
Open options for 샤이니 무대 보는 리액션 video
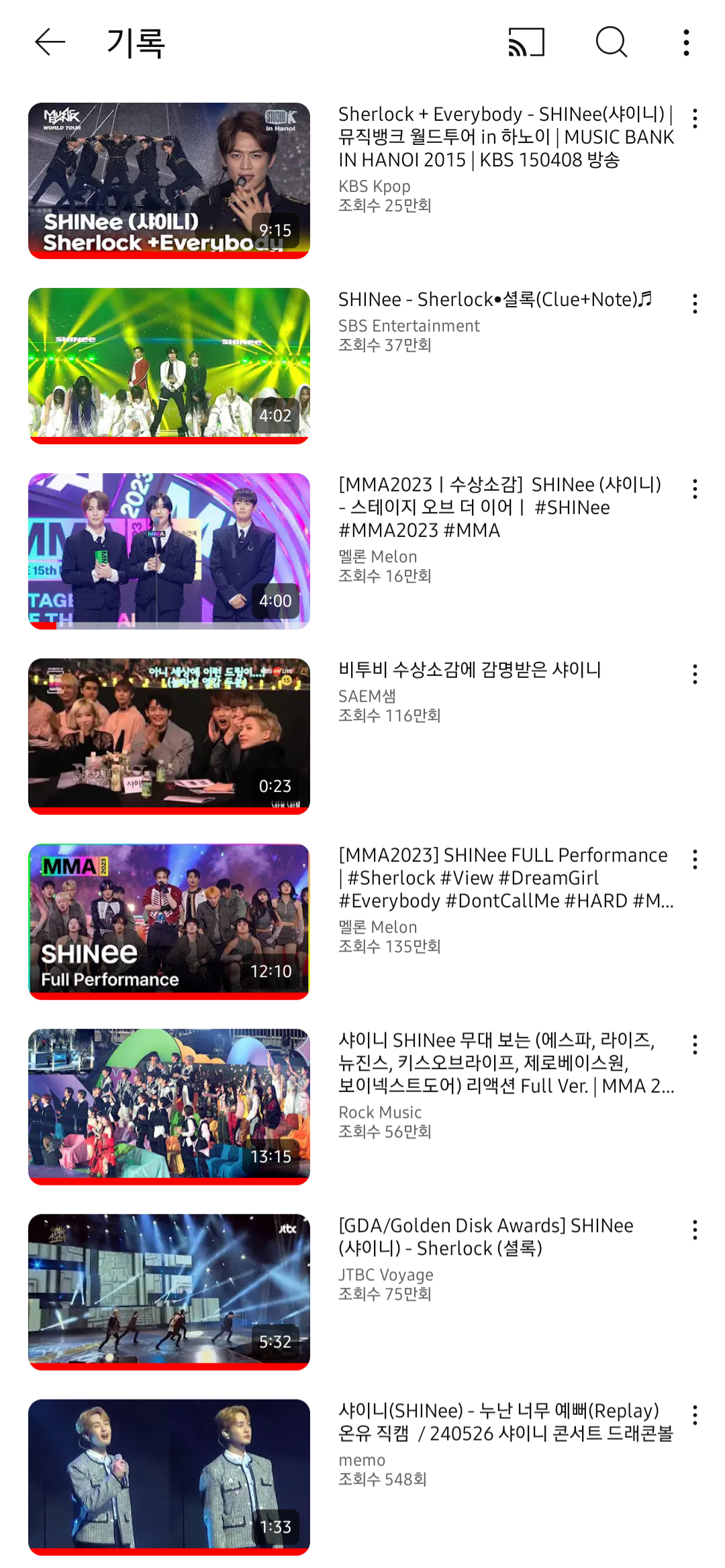point(694,1044)
